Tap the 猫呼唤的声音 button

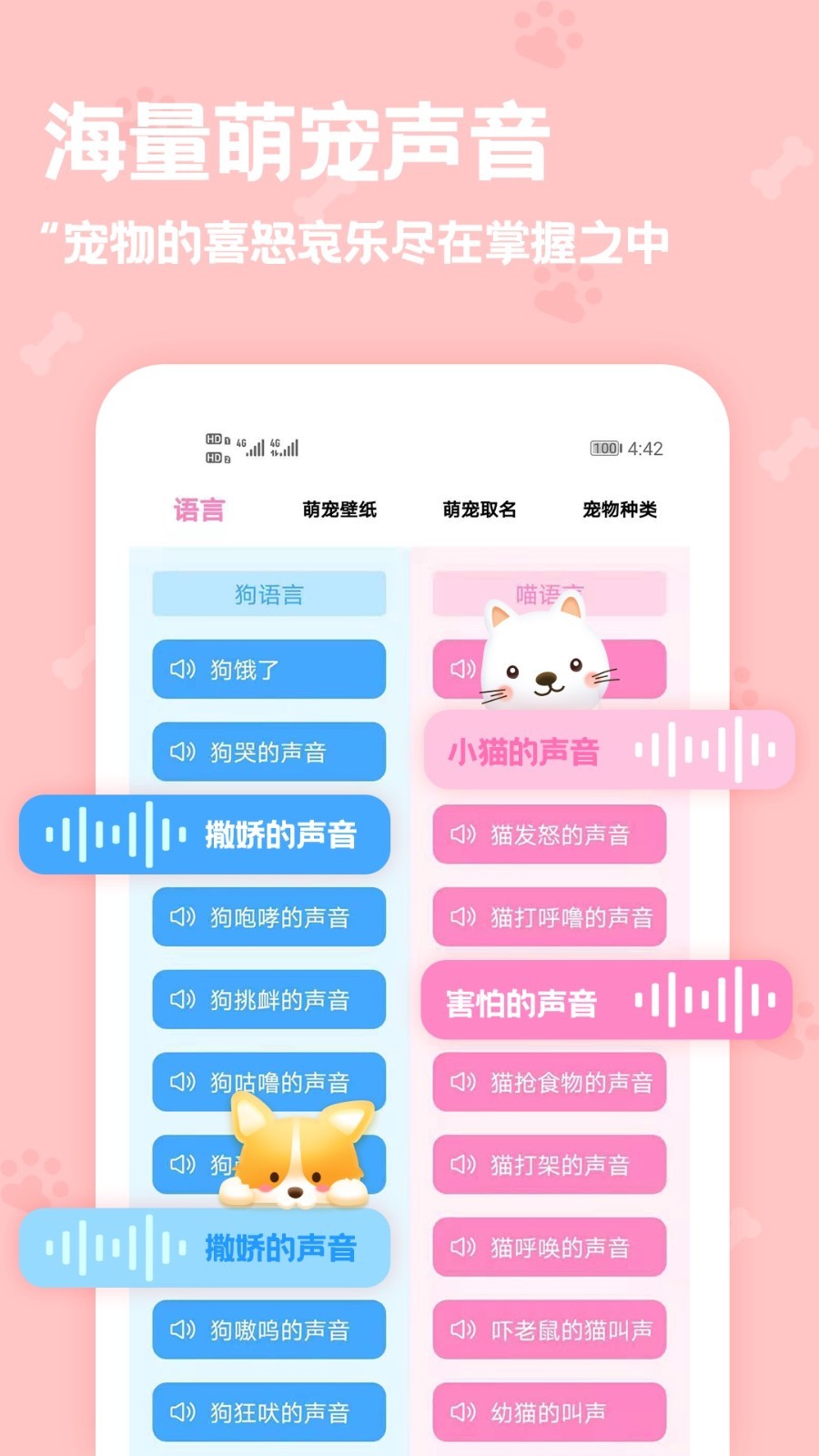550,1248
